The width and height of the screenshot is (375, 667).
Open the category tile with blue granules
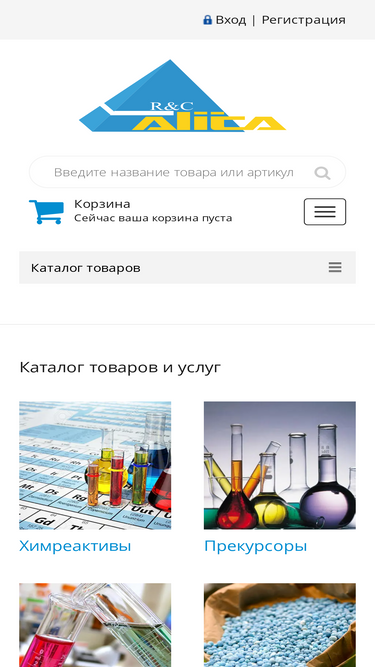pos(280,625)
